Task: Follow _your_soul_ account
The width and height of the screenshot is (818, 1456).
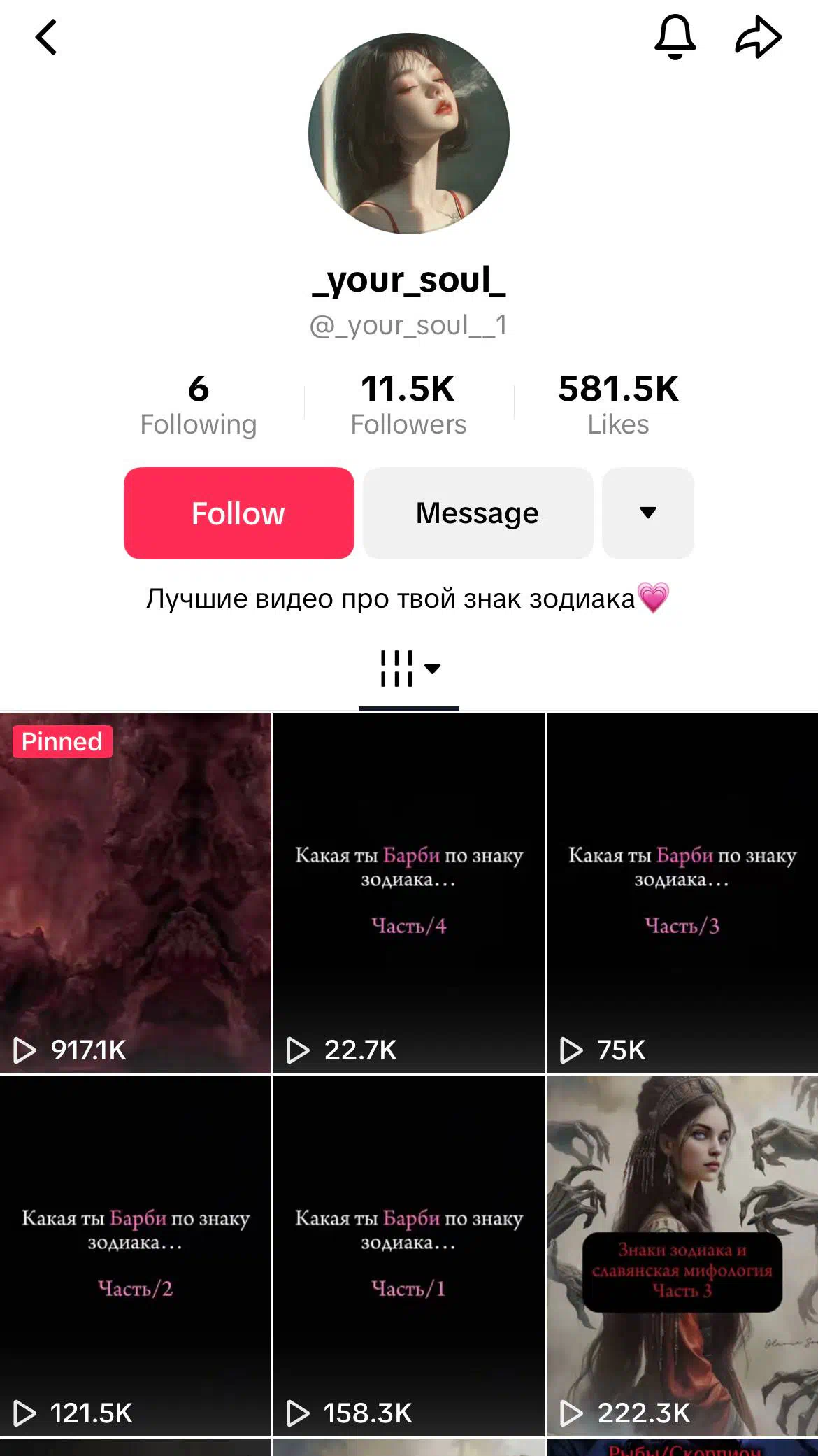Action: pyautogui.click(x=239, y=513)
